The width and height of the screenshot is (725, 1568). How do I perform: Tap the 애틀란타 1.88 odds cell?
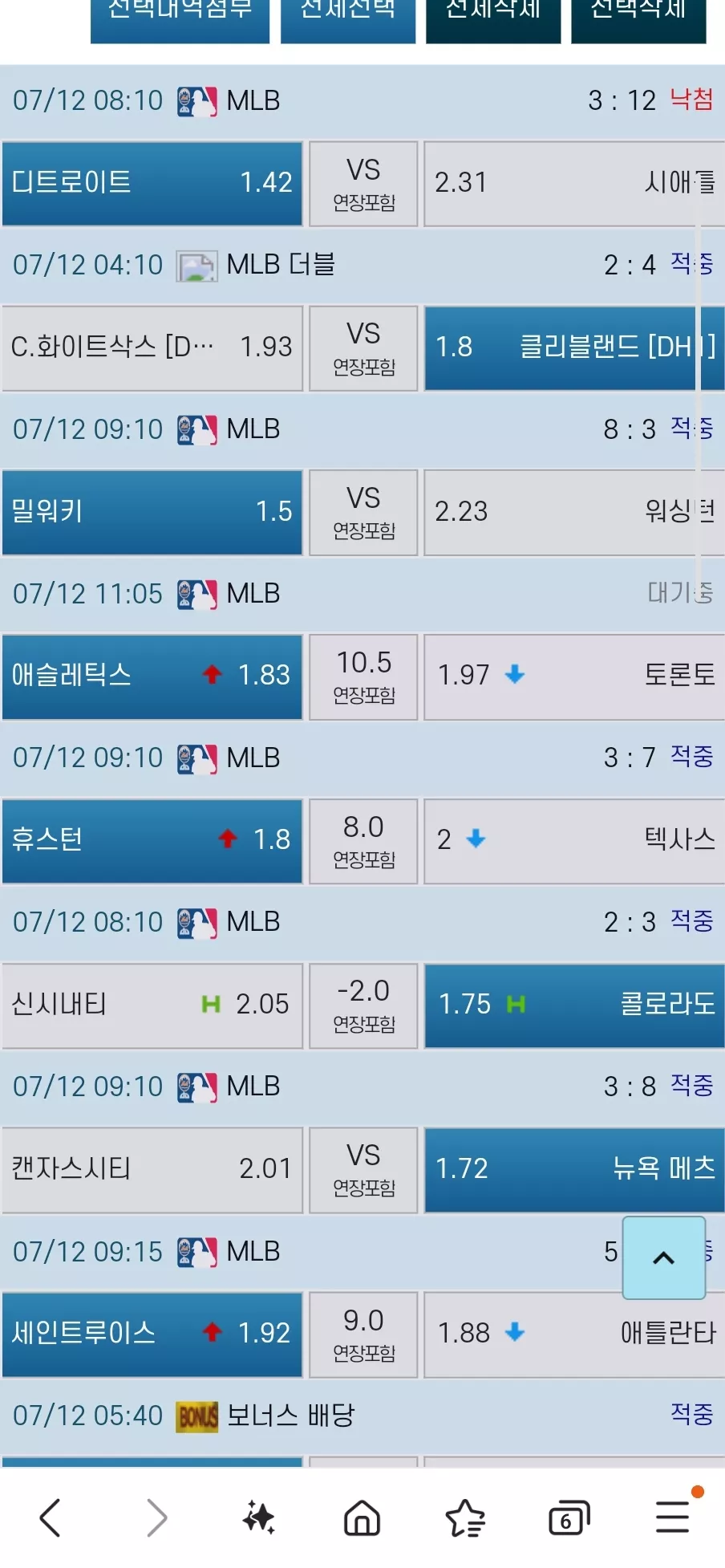[x=574, y=1334]
